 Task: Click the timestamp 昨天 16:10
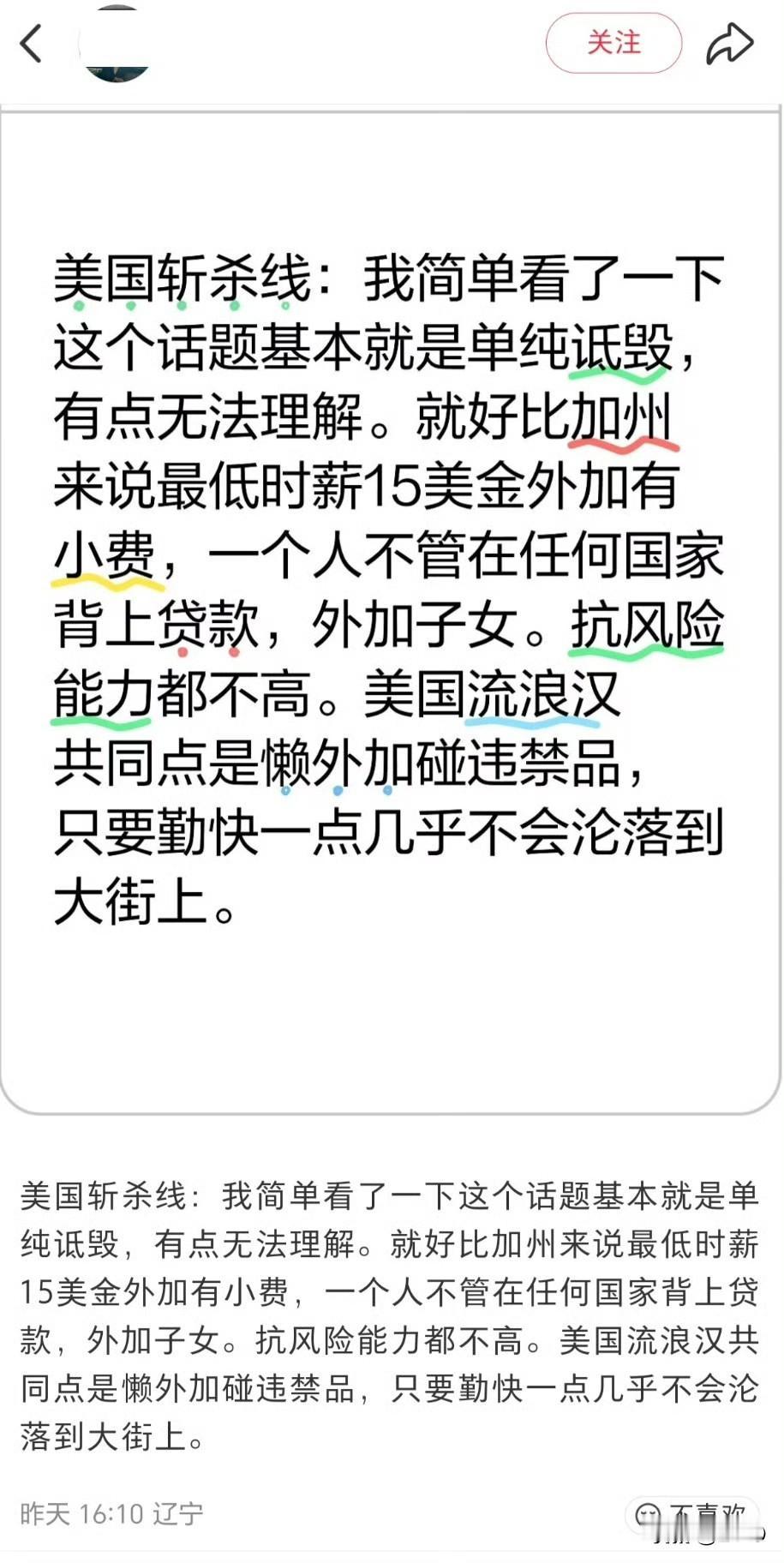tap(81, 1509)
